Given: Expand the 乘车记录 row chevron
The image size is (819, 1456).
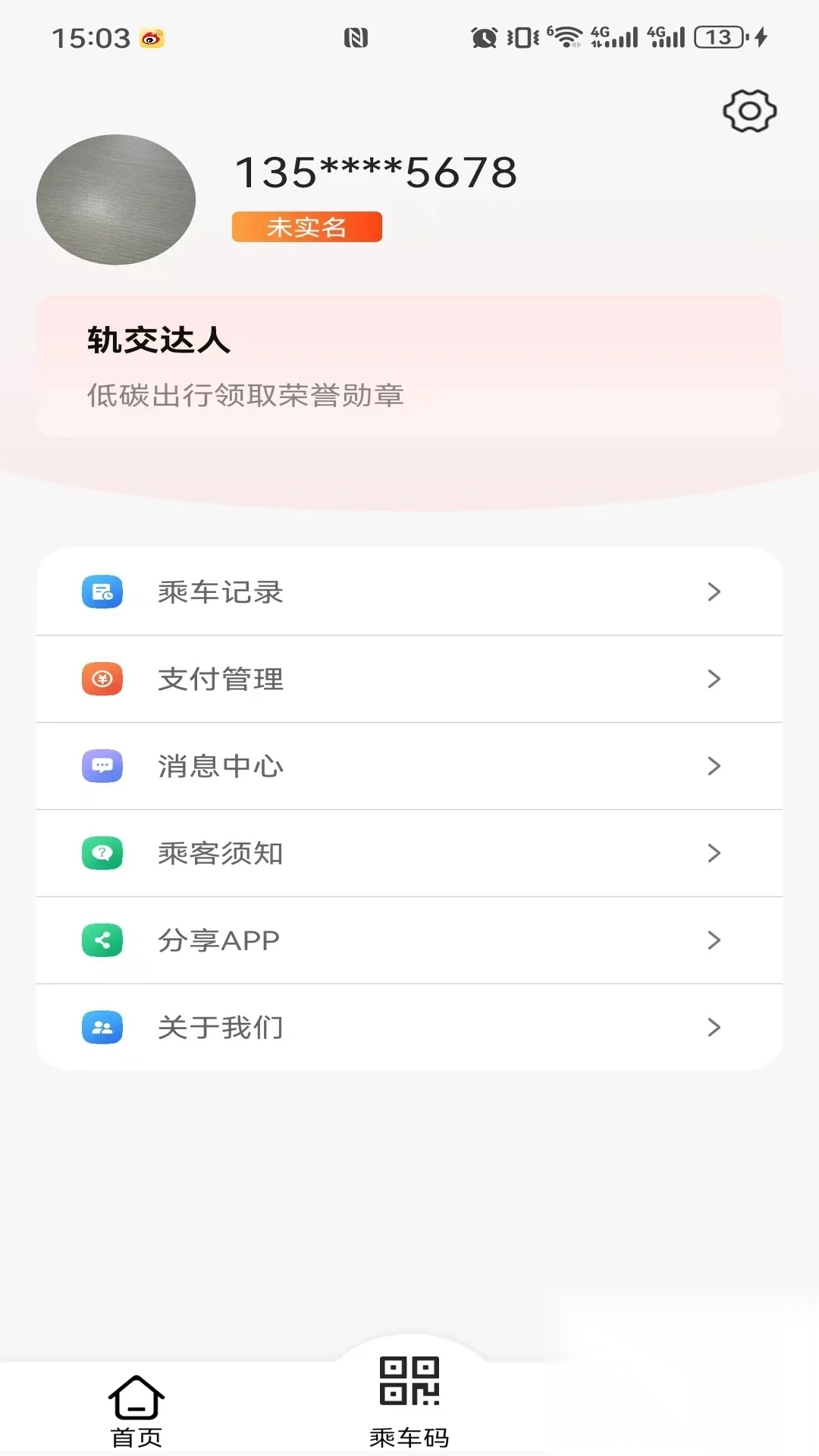Looking at the screenshot, I should point(714,592).
